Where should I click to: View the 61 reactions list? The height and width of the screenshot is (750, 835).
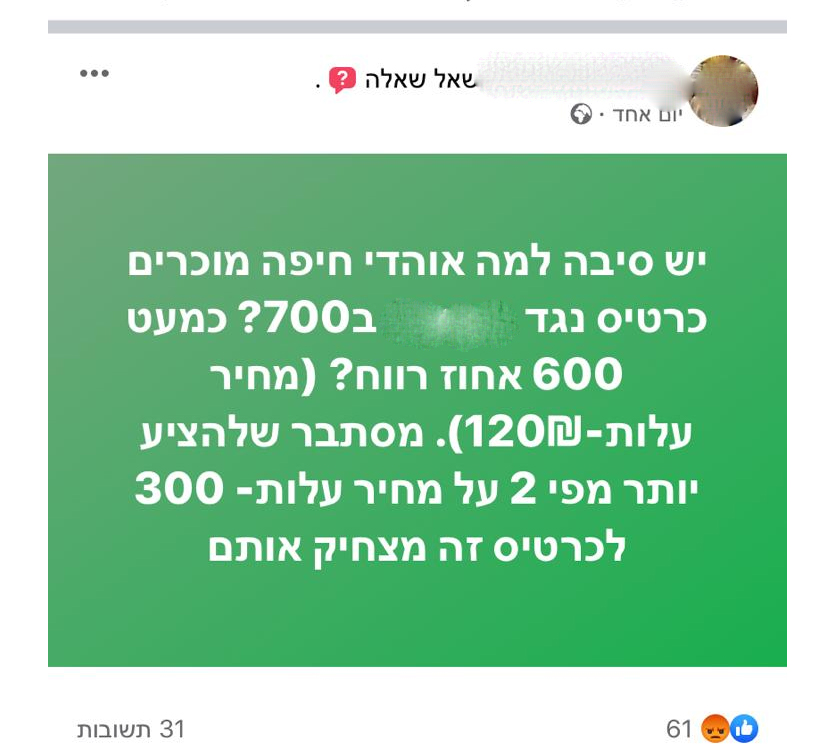coord(712,729)
